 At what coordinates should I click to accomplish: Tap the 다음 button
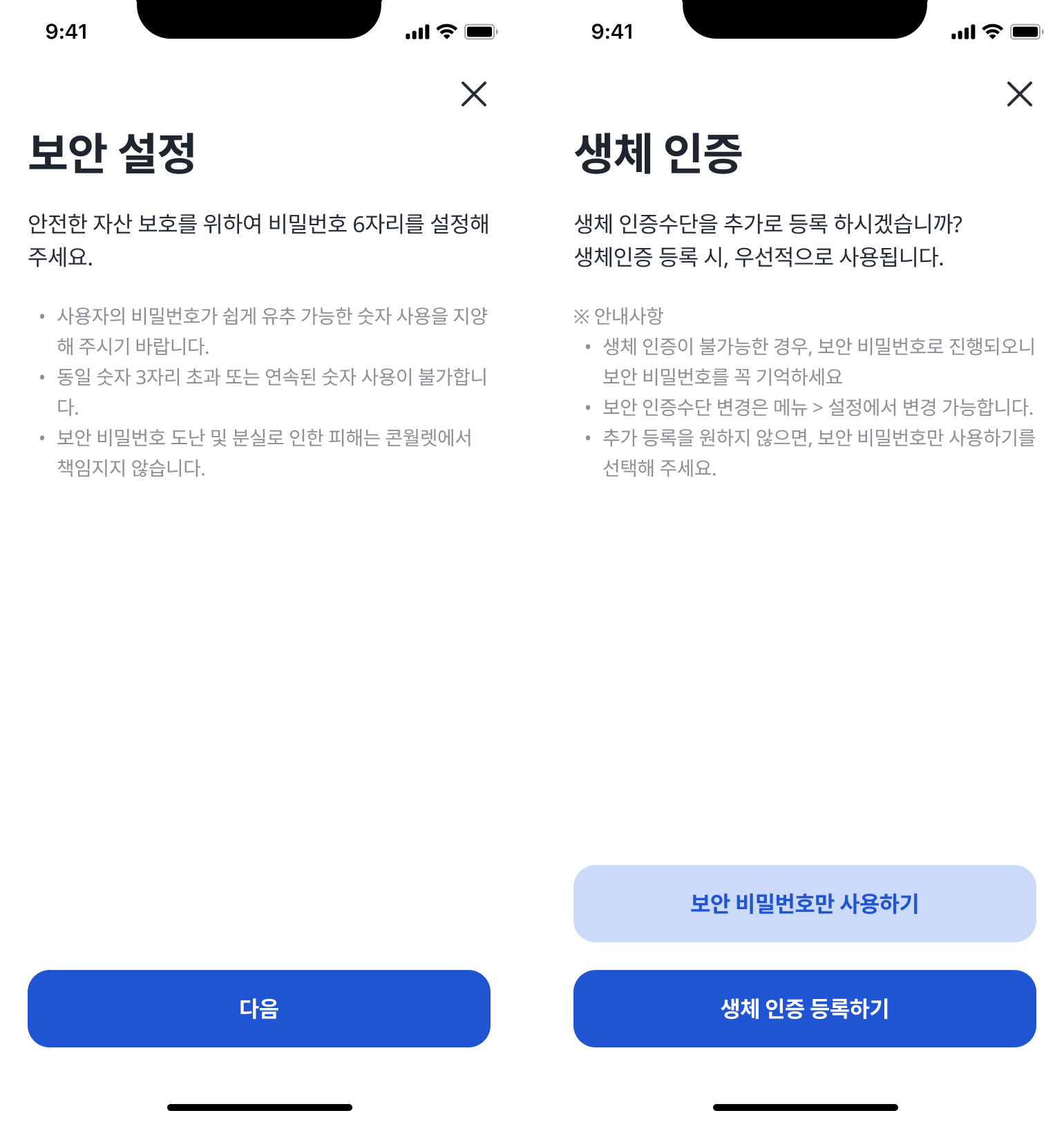(x=259, y=1008)
